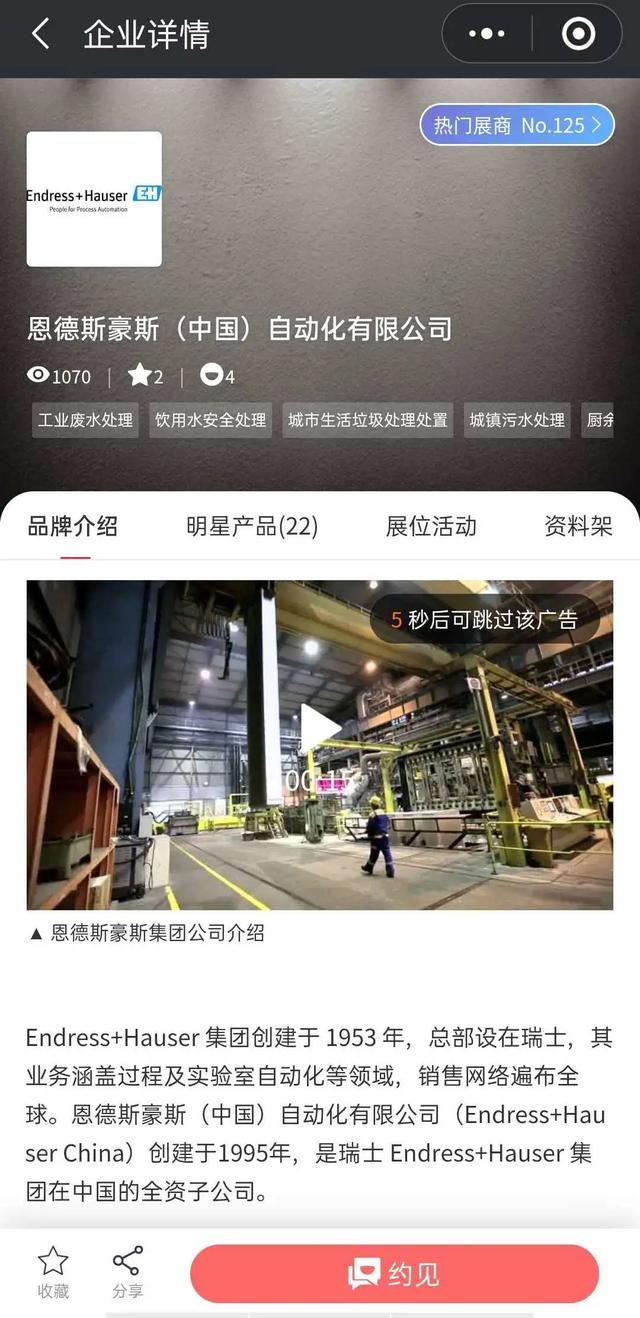Image resolution: width=640 pixels, height=1318 pixels.
Task: Switch to the 品牌介绍 tab
Action: point(73,526)
